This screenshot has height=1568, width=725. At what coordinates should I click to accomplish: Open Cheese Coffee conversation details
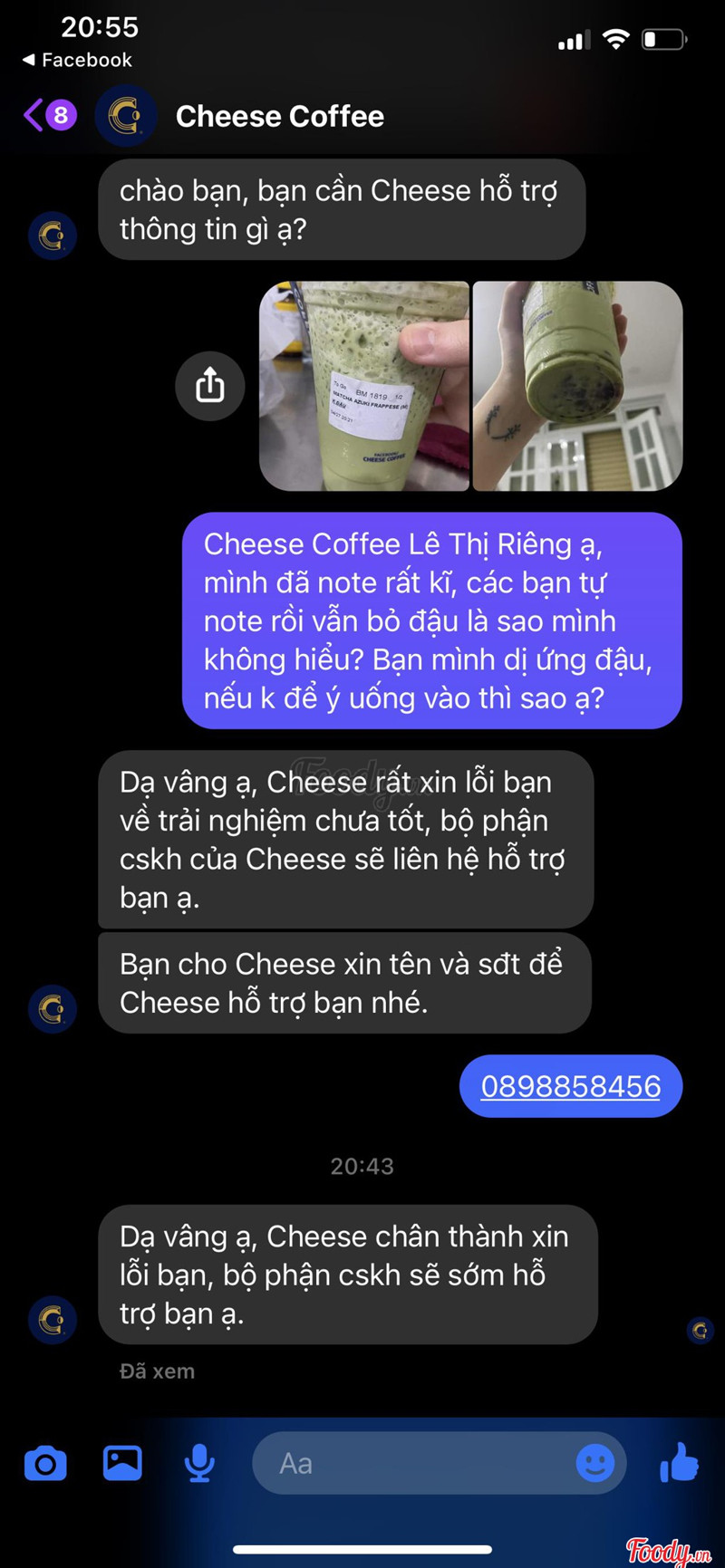click(279, 117)
